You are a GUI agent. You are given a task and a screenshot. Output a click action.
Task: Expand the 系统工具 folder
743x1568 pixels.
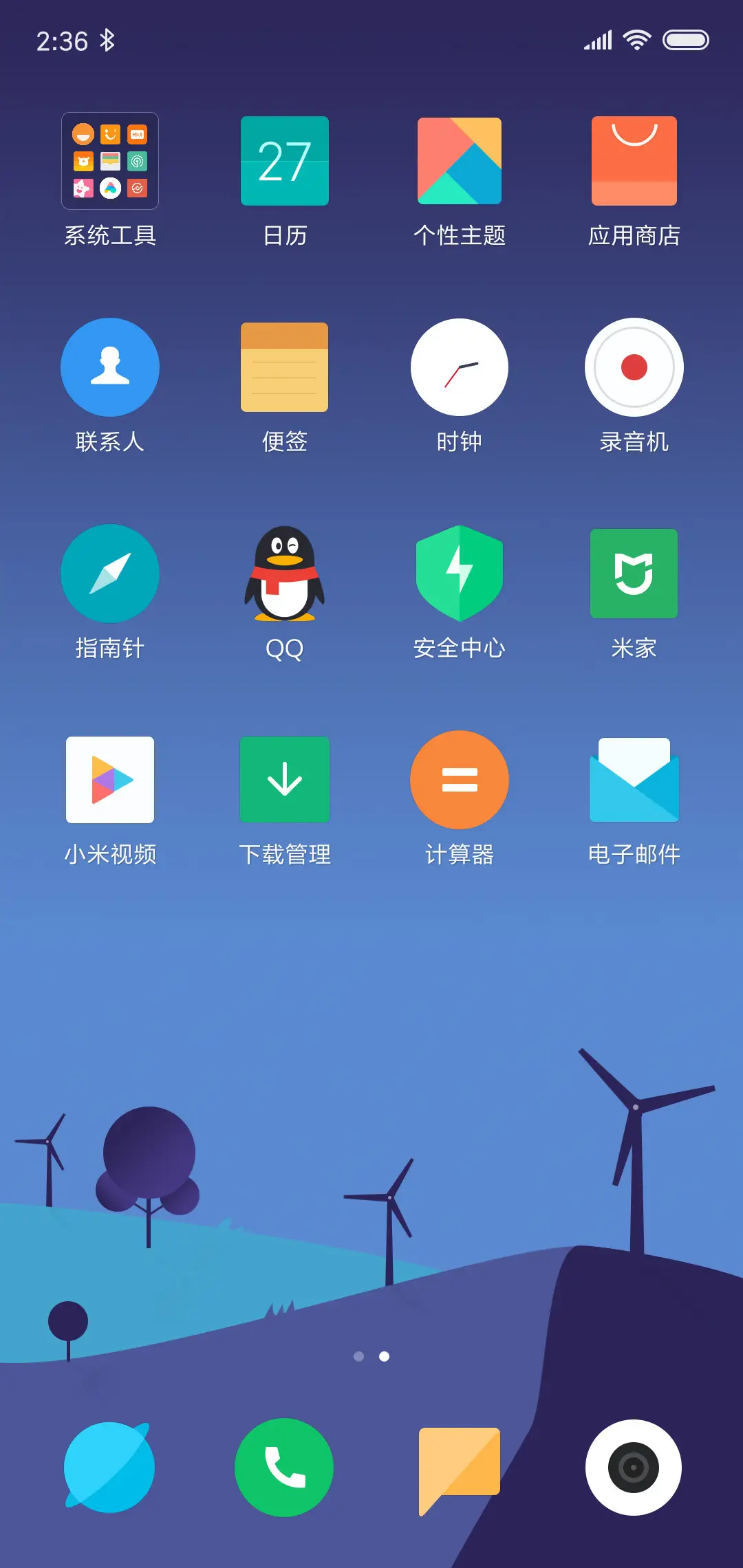[110, 160]
